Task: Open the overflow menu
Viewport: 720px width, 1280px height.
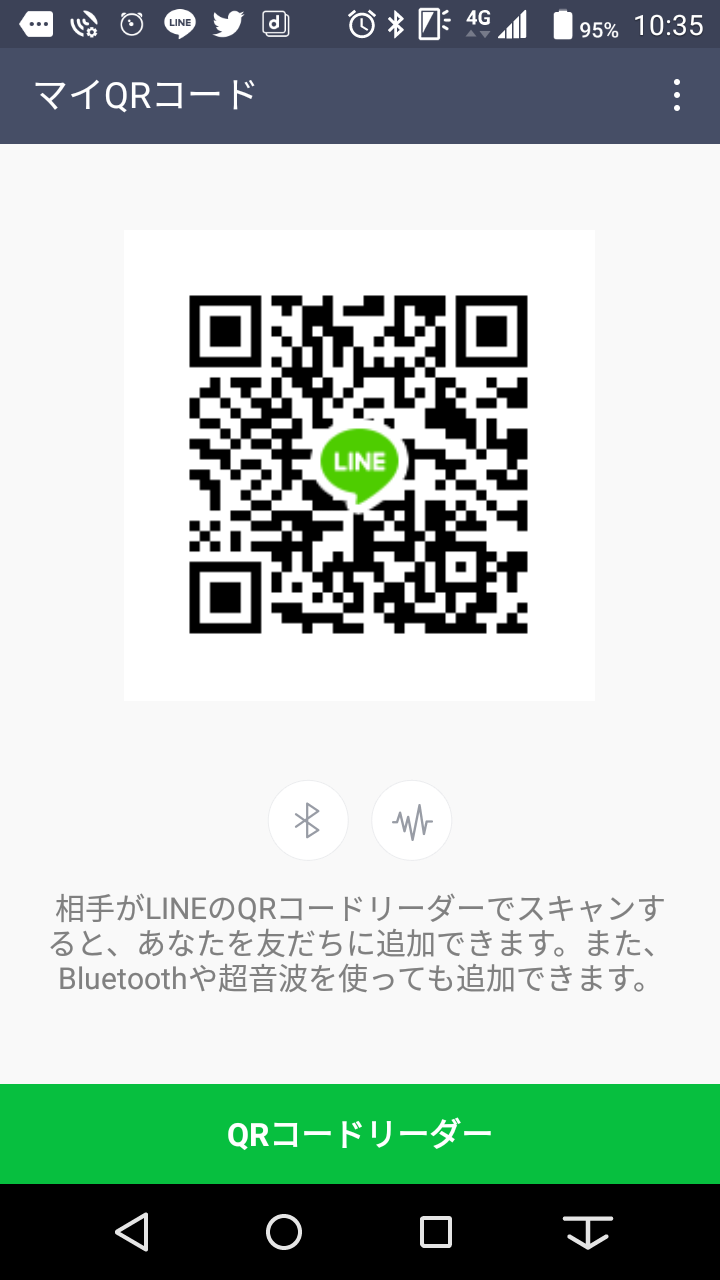Action: [x=677, y=95]
